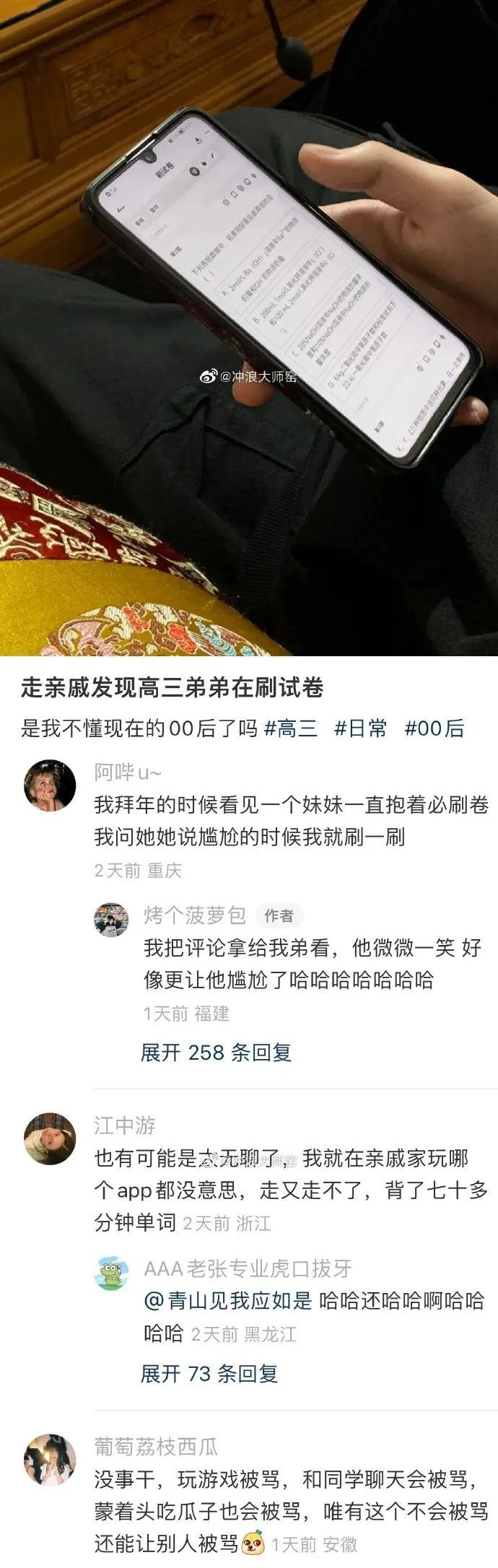Expand the 258 replies

click(x=216, y=1053)
